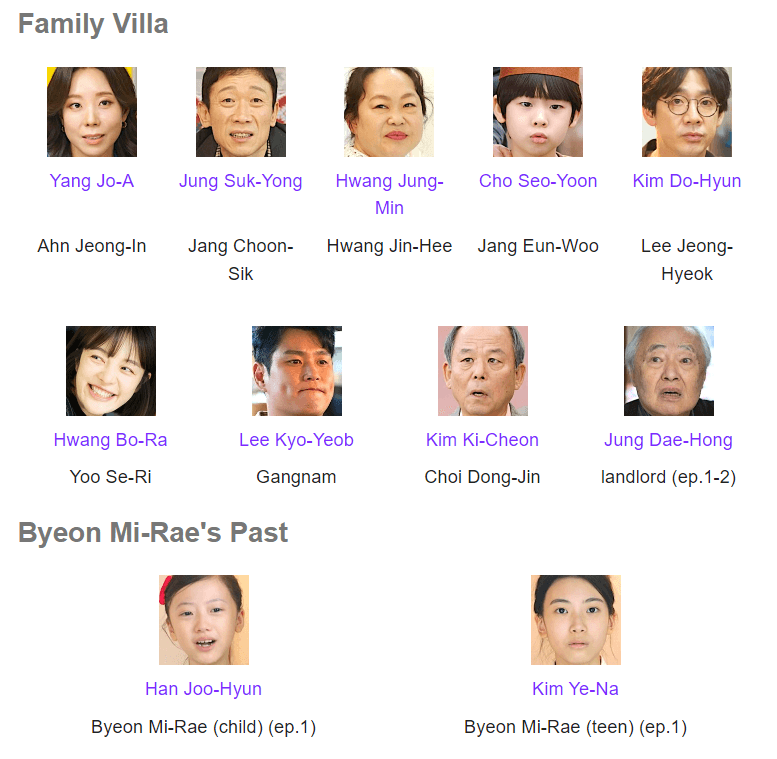This screenshot has height=759, width=777.
Task: Open Kim Ye-Na's photo thumbnail
Action: coord(576,620)
